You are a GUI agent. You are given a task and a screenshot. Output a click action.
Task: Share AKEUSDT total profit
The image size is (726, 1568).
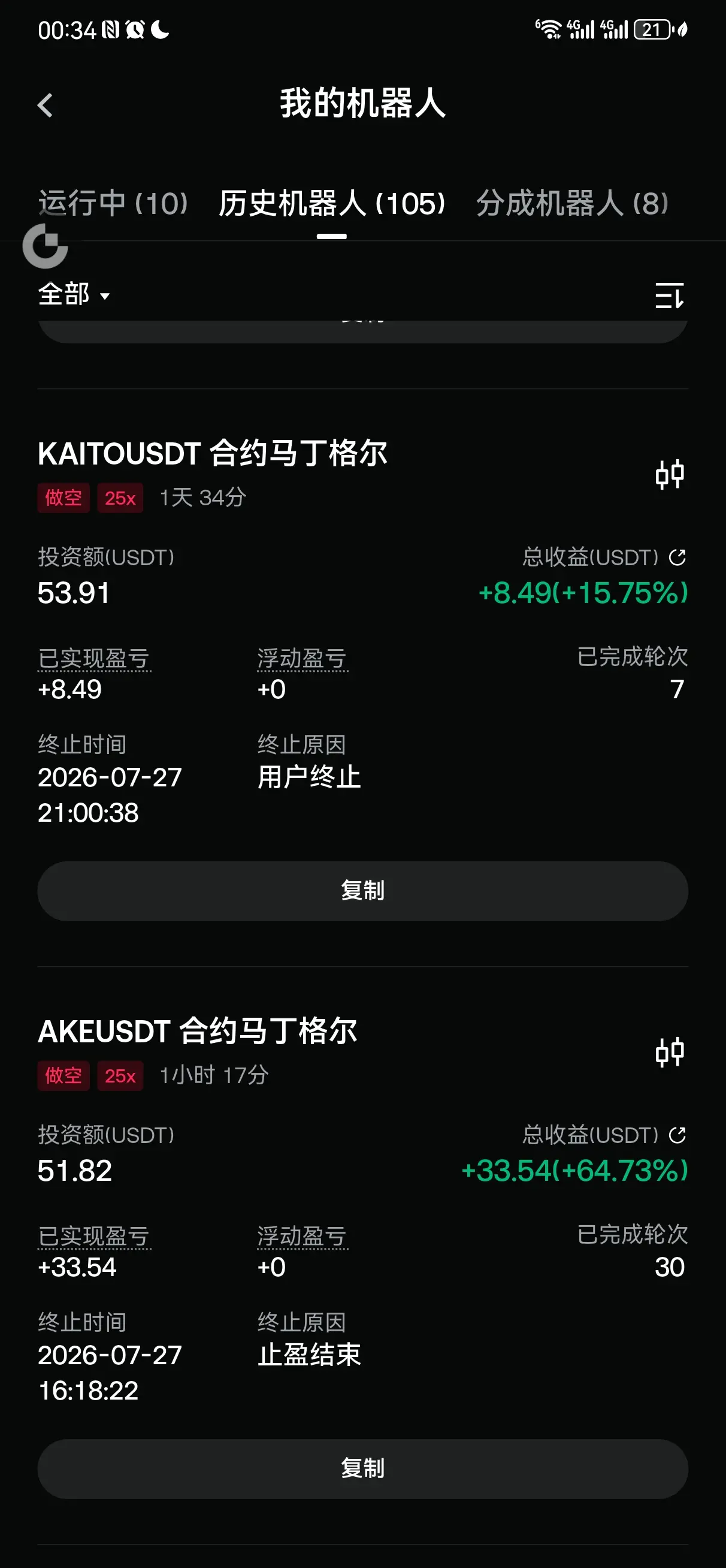coord(677,1135)
